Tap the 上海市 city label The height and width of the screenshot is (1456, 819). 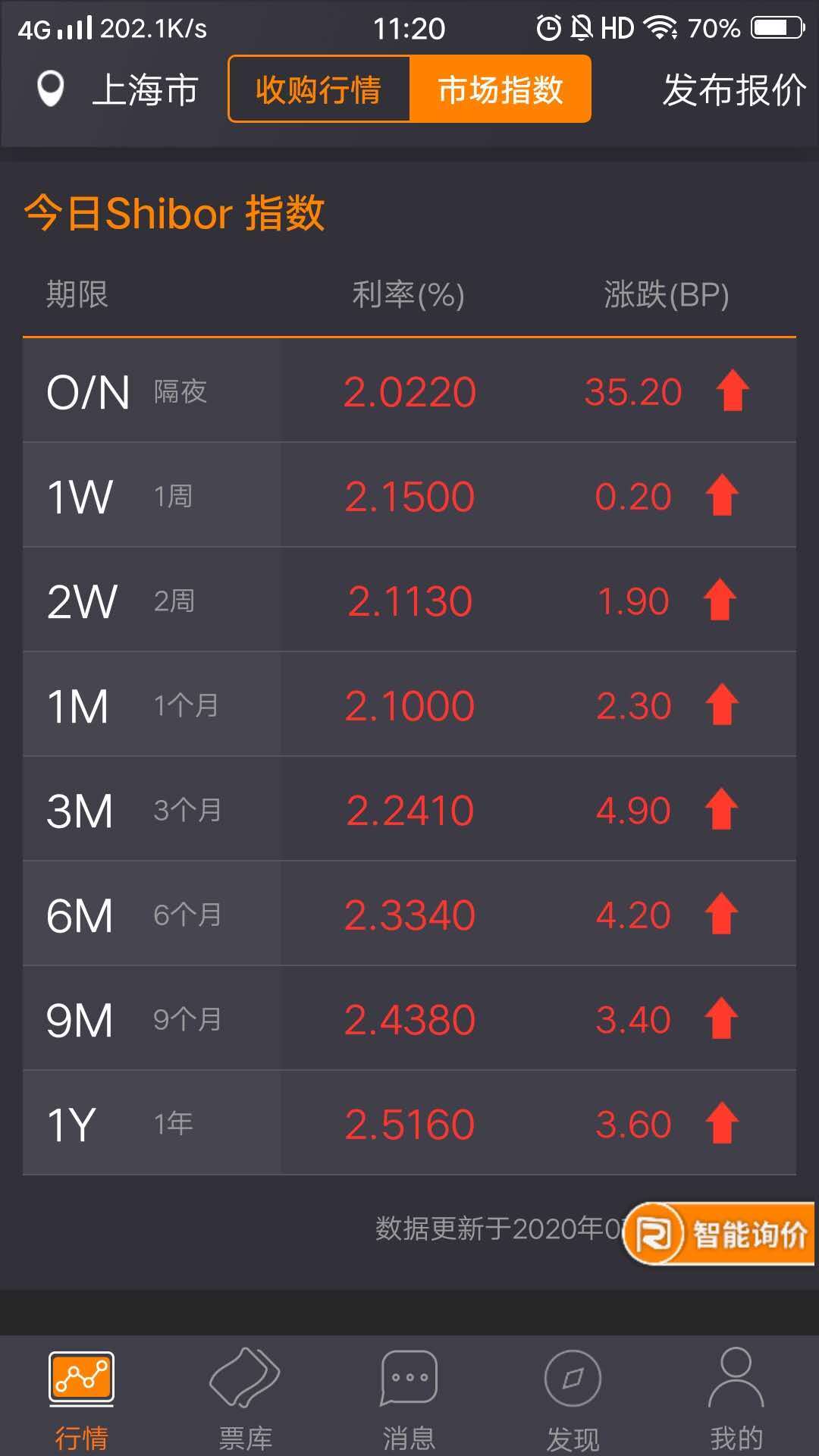tap(146, 89)
